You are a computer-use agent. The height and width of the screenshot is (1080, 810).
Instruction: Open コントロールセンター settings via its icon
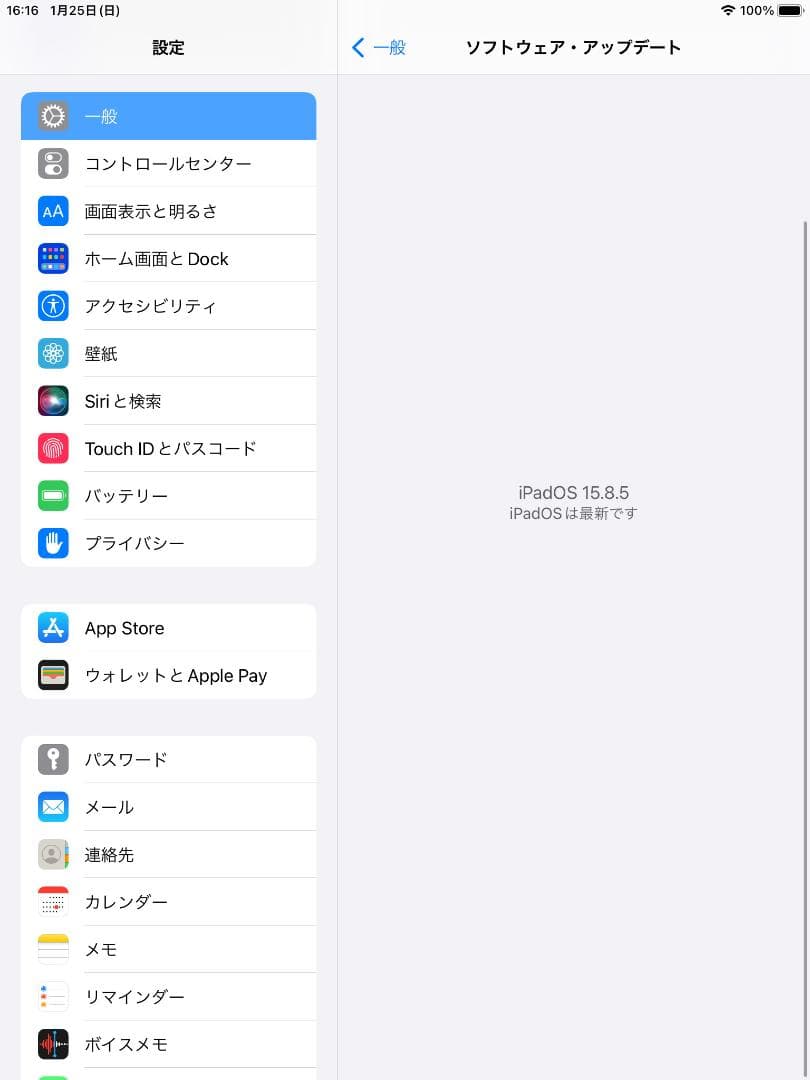[53, 163]
